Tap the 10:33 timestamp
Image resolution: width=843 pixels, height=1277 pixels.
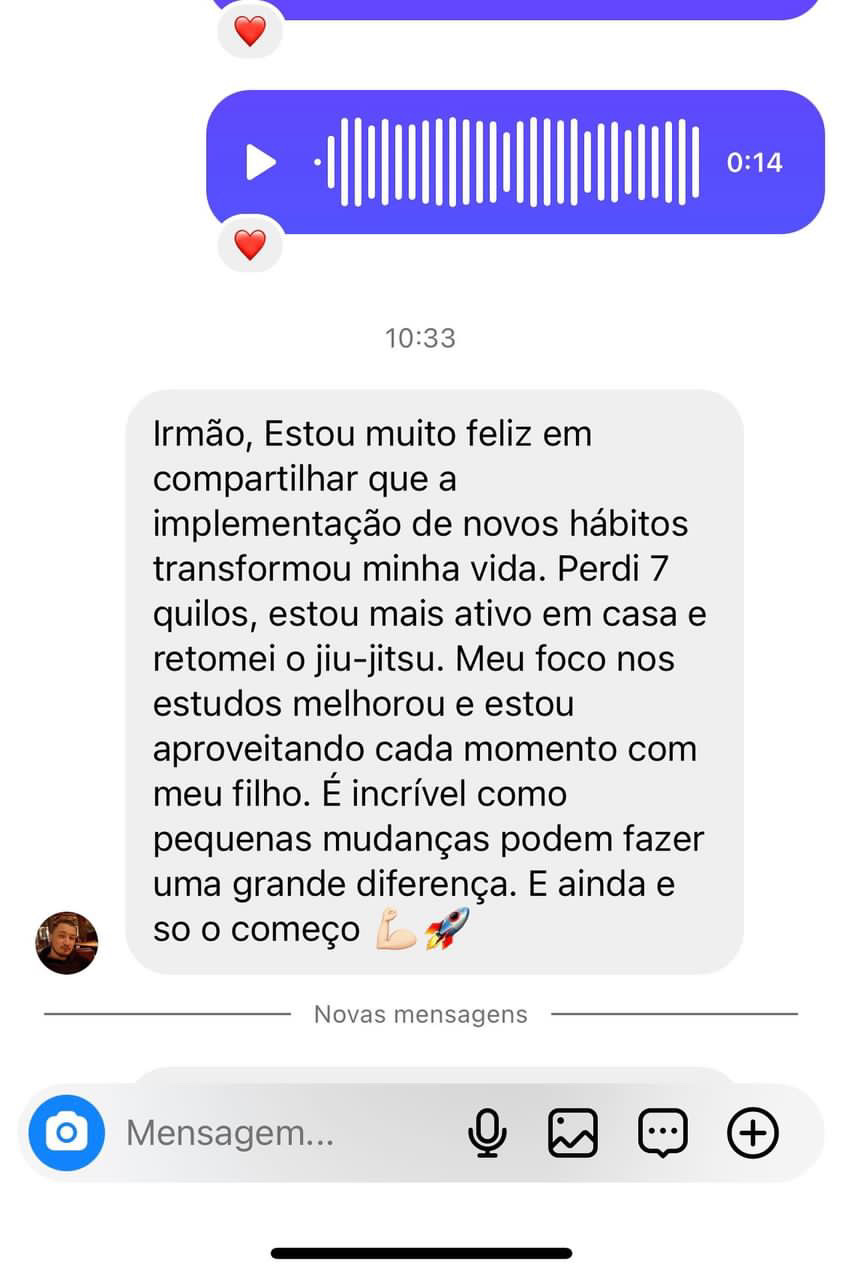click(421, 338)
